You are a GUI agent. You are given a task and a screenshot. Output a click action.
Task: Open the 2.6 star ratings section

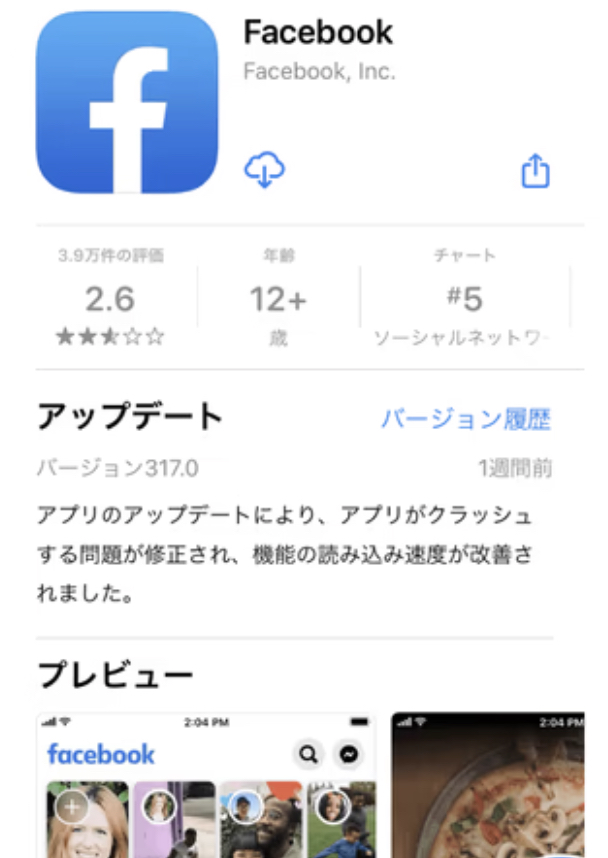click(110, 298)
